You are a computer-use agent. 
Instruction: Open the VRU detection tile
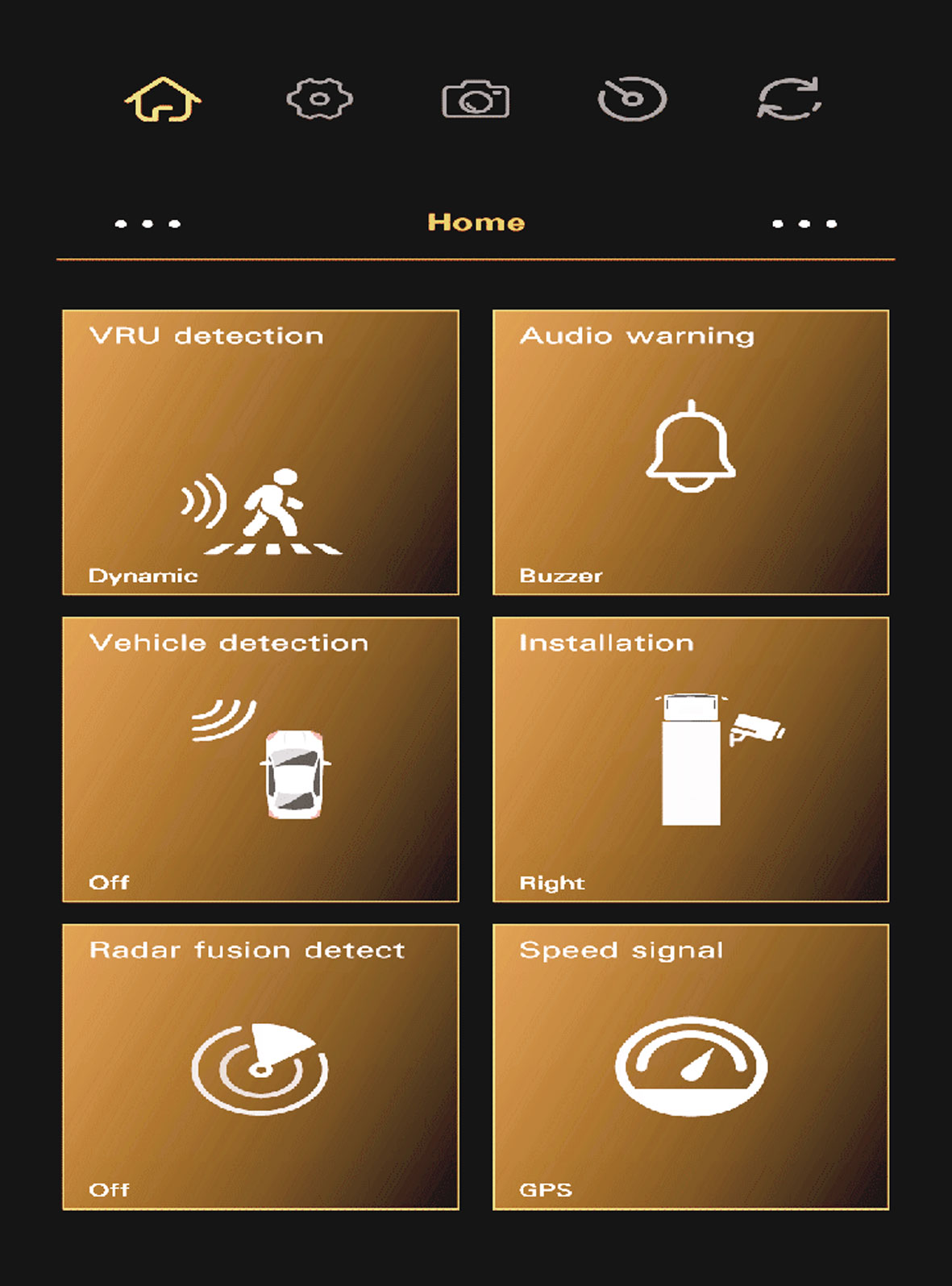click(x=260, y=452)
